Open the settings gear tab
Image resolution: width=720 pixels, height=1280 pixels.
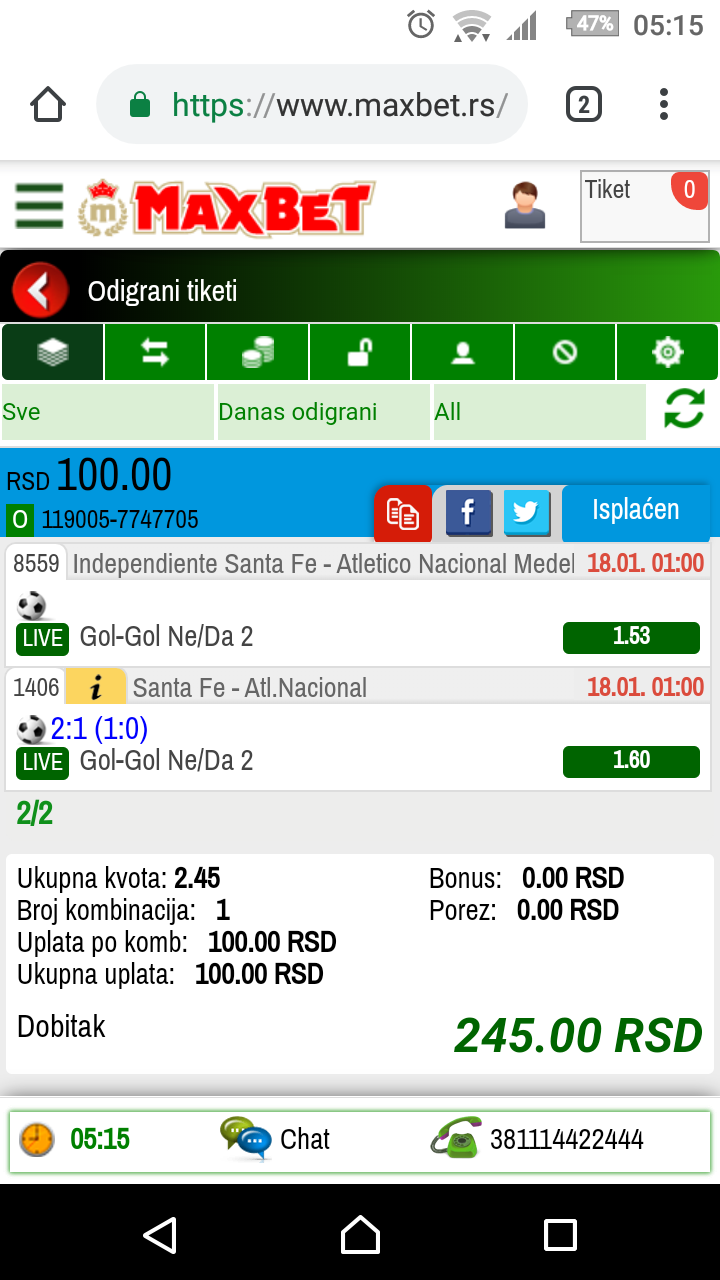pos(667,352)
